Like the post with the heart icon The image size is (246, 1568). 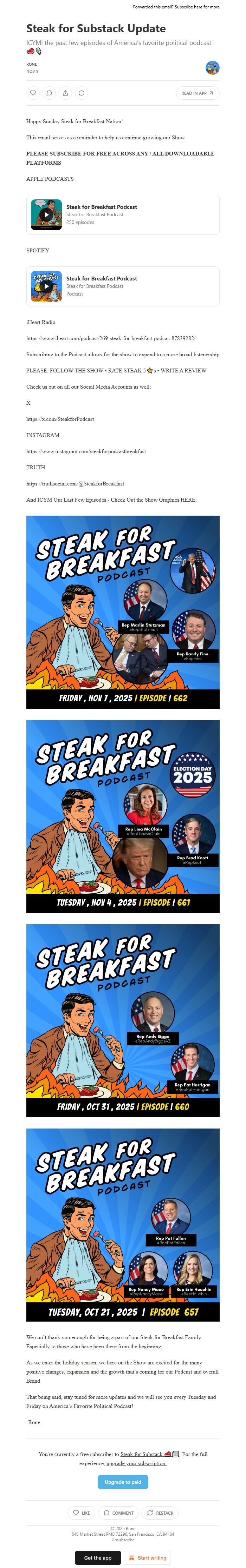tap(33, 93)
